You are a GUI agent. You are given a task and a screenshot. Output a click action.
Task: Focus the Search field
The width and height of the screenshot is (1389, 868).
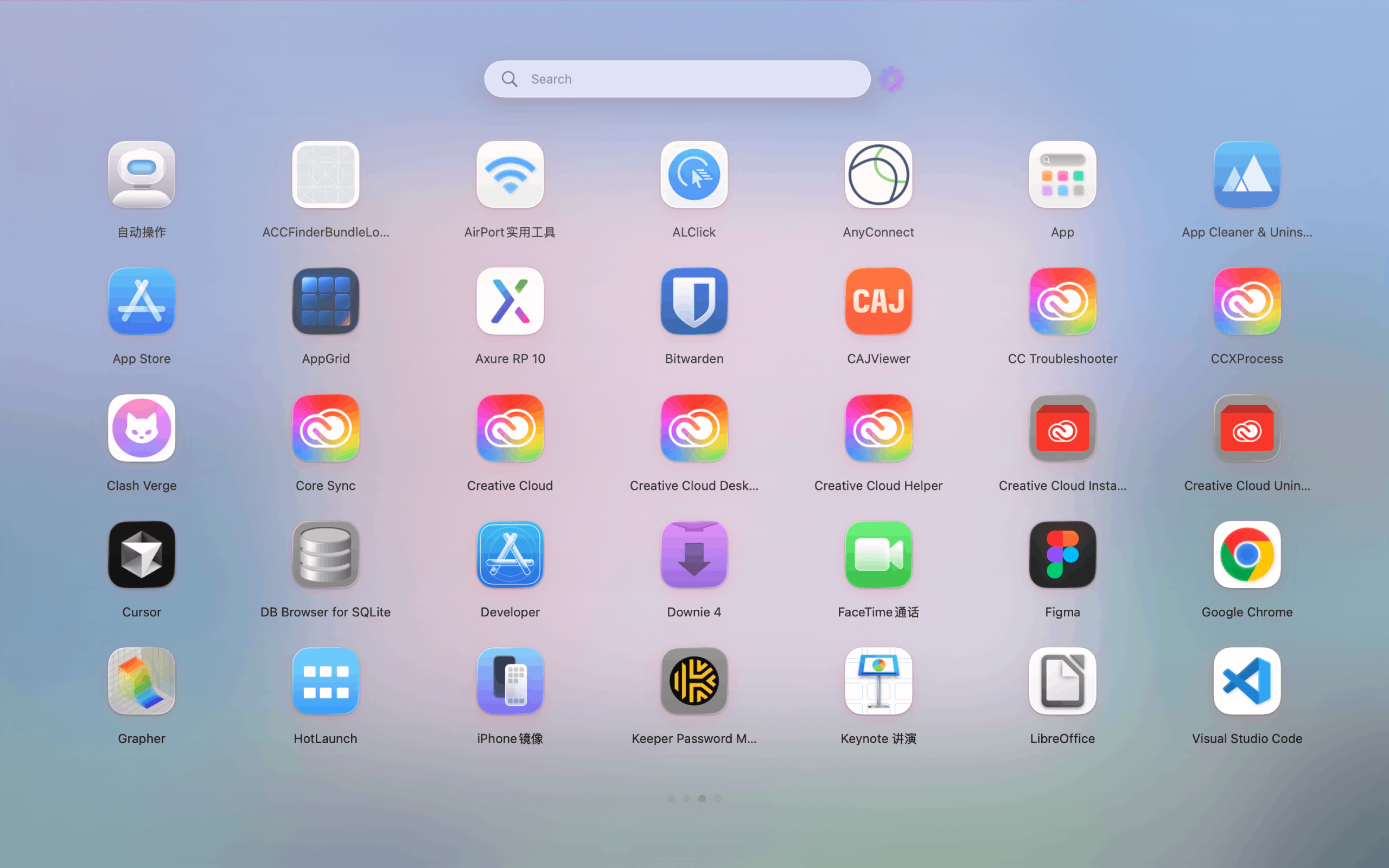(x=677, y=79)
